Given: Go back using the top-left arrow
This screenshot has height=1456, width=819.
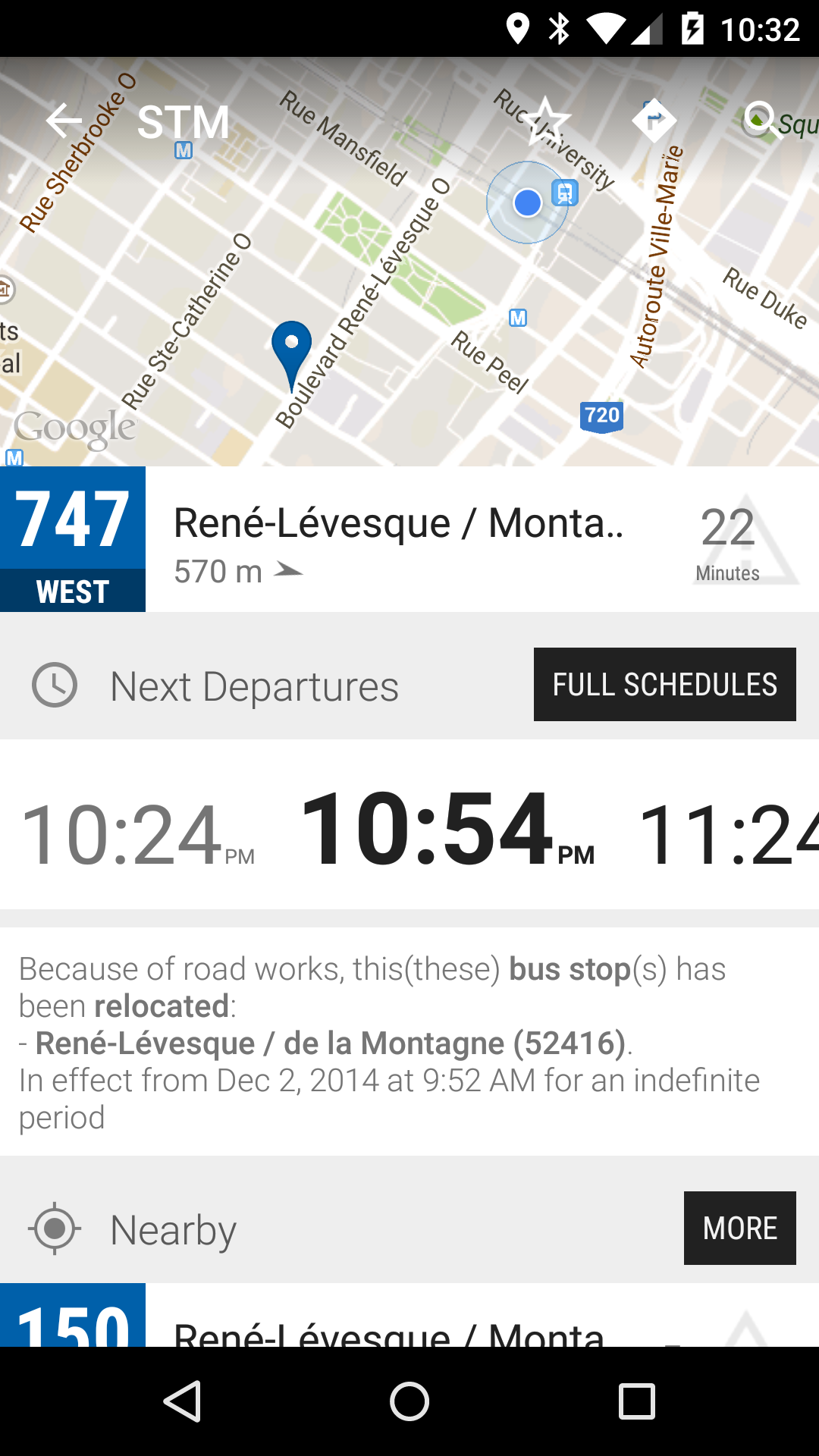Looking at the screenshot, I should [x=64, y=121].
